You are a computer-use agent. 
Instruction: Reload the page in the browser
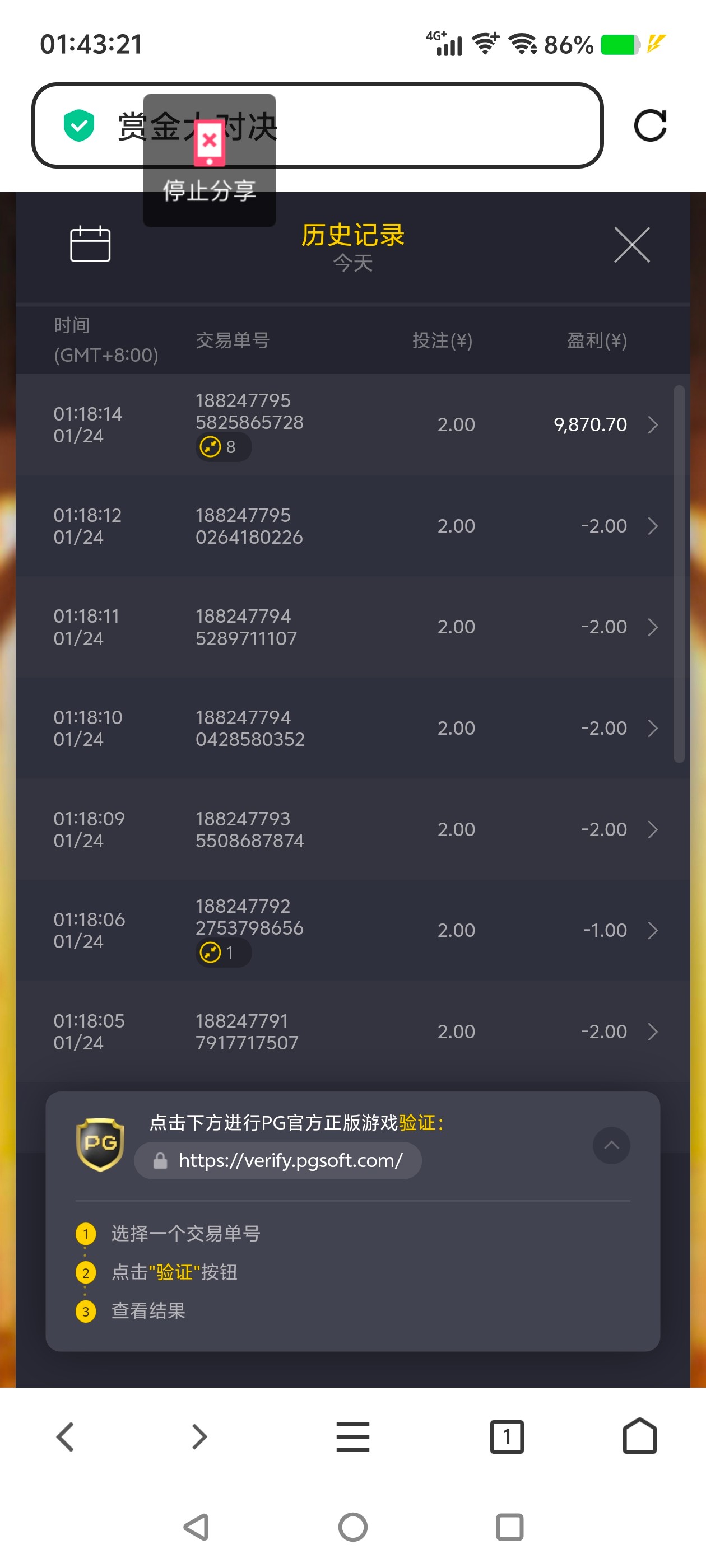coord(650,126)
